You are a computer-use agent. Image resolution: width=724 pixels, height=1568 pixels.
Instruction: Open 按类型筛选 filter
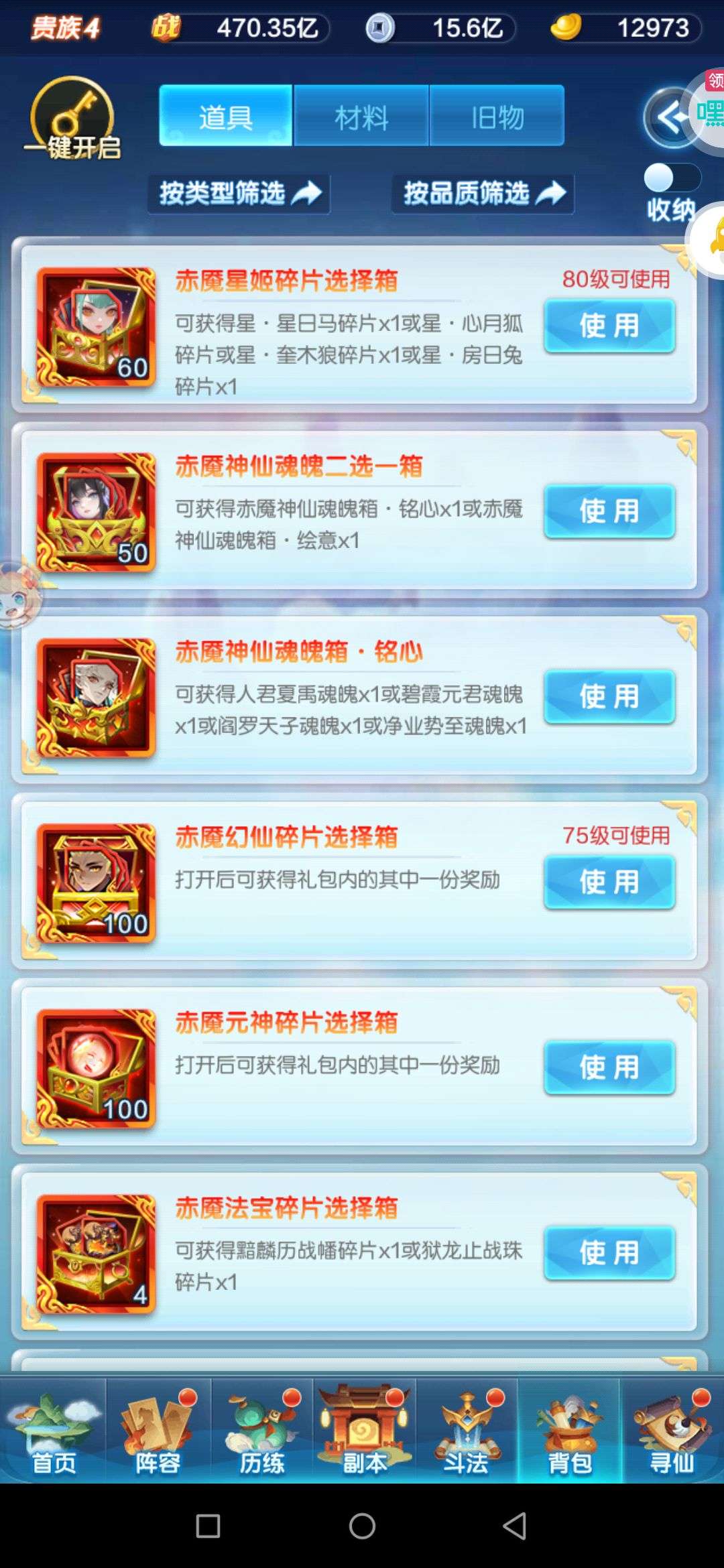click(239, 194)
